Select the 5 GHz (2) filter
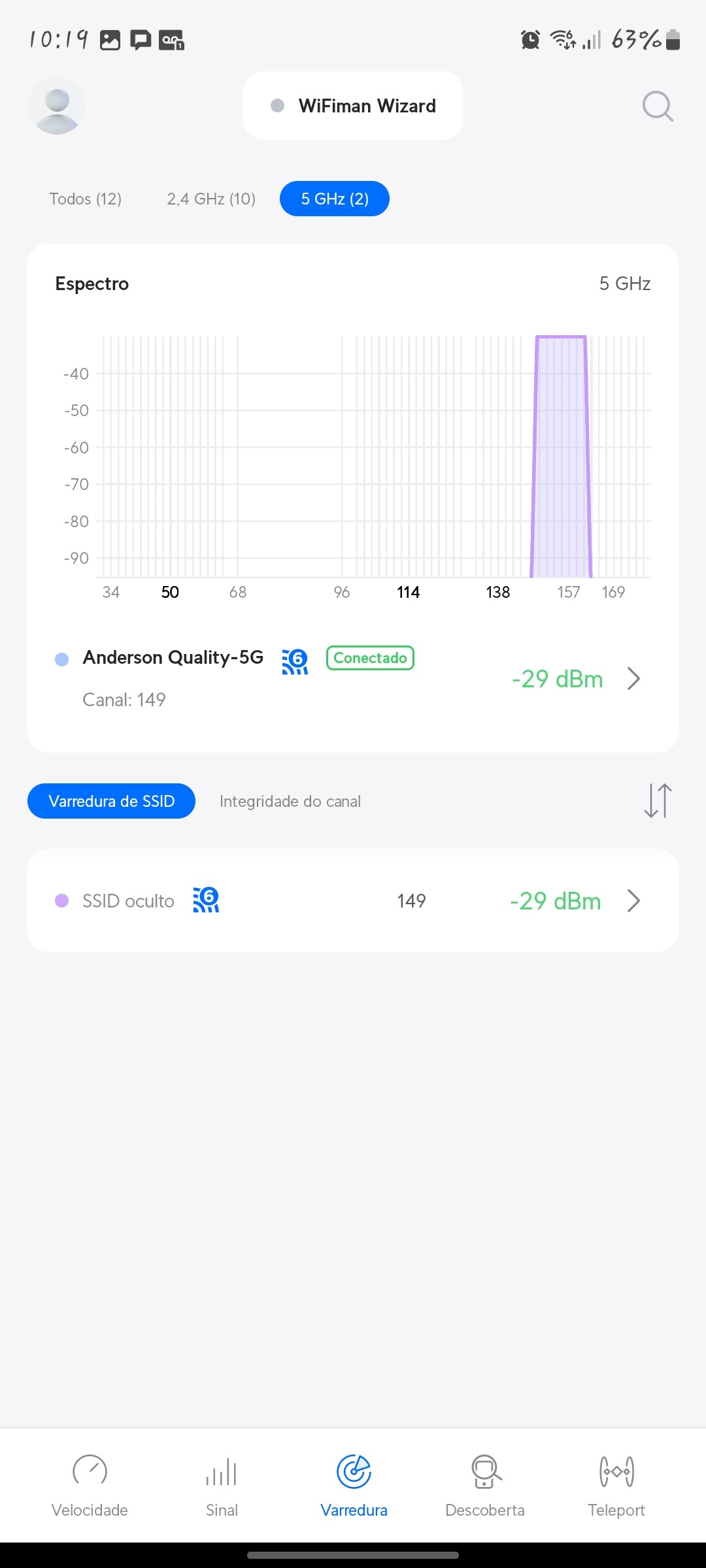The height and width of the screenshot is (1568, 706). (335, 199)
